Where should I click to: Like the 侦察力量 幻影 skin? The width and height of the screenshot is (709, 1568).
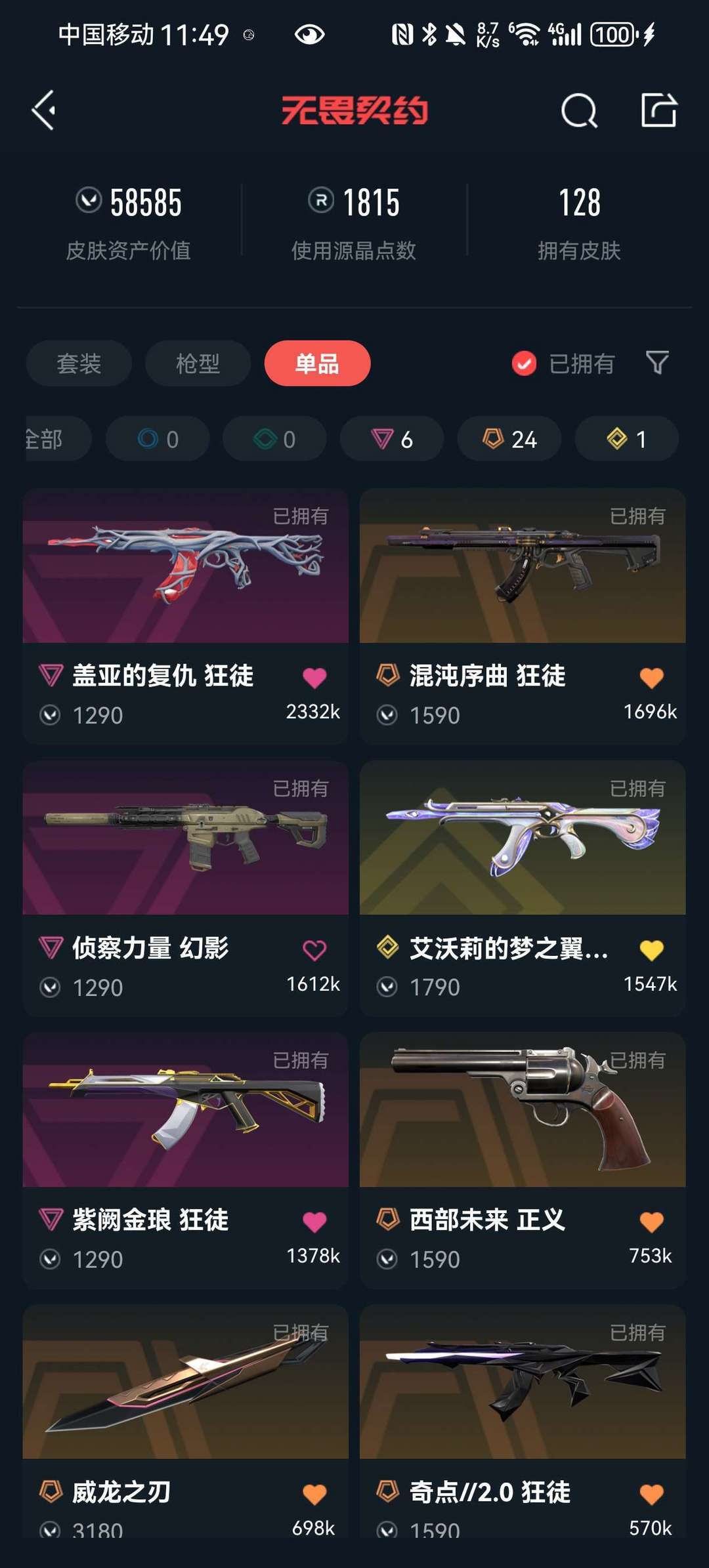[314, 949]
